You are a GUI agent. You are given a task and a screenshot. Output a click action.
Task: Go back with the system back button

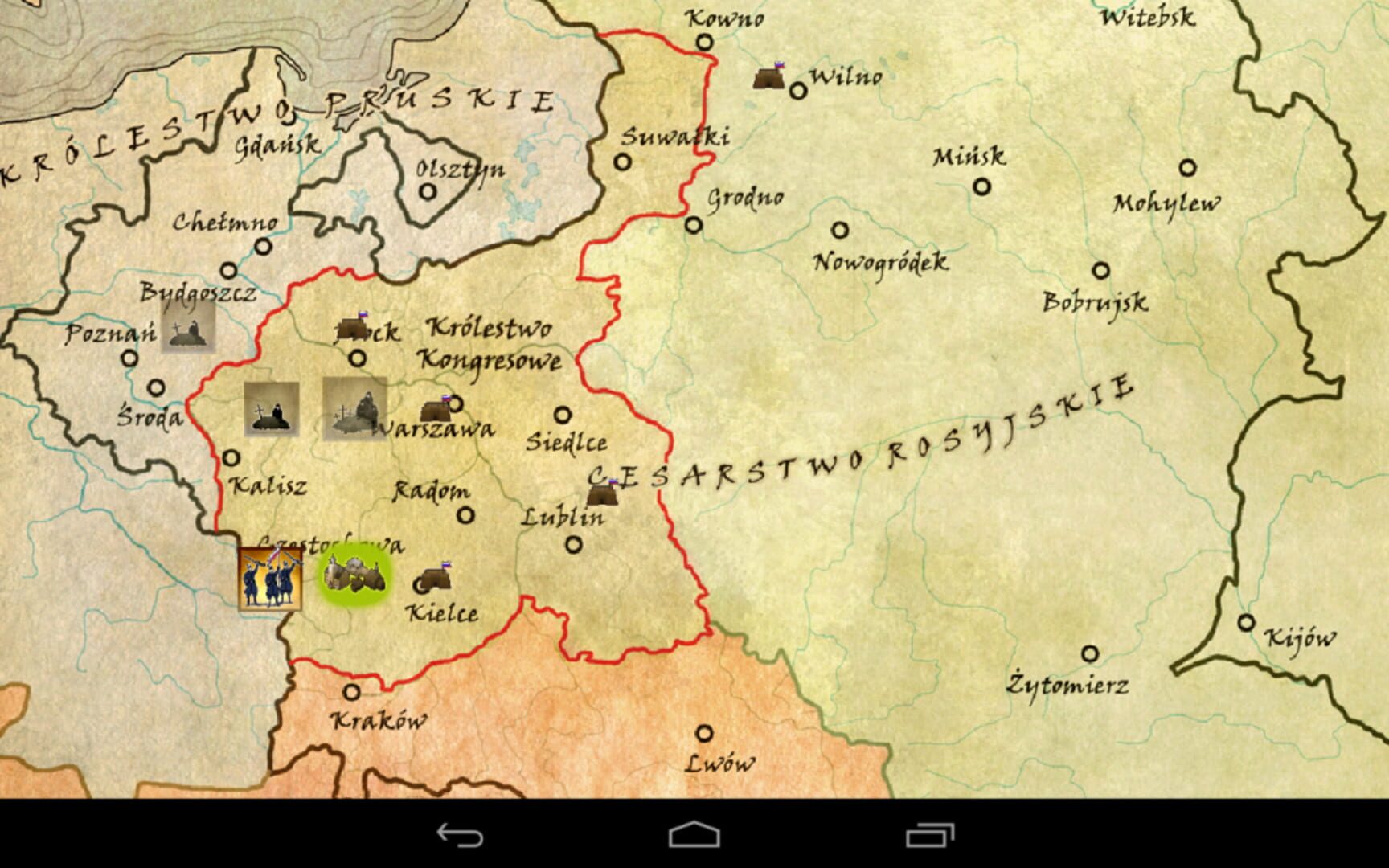coord(460,835)
